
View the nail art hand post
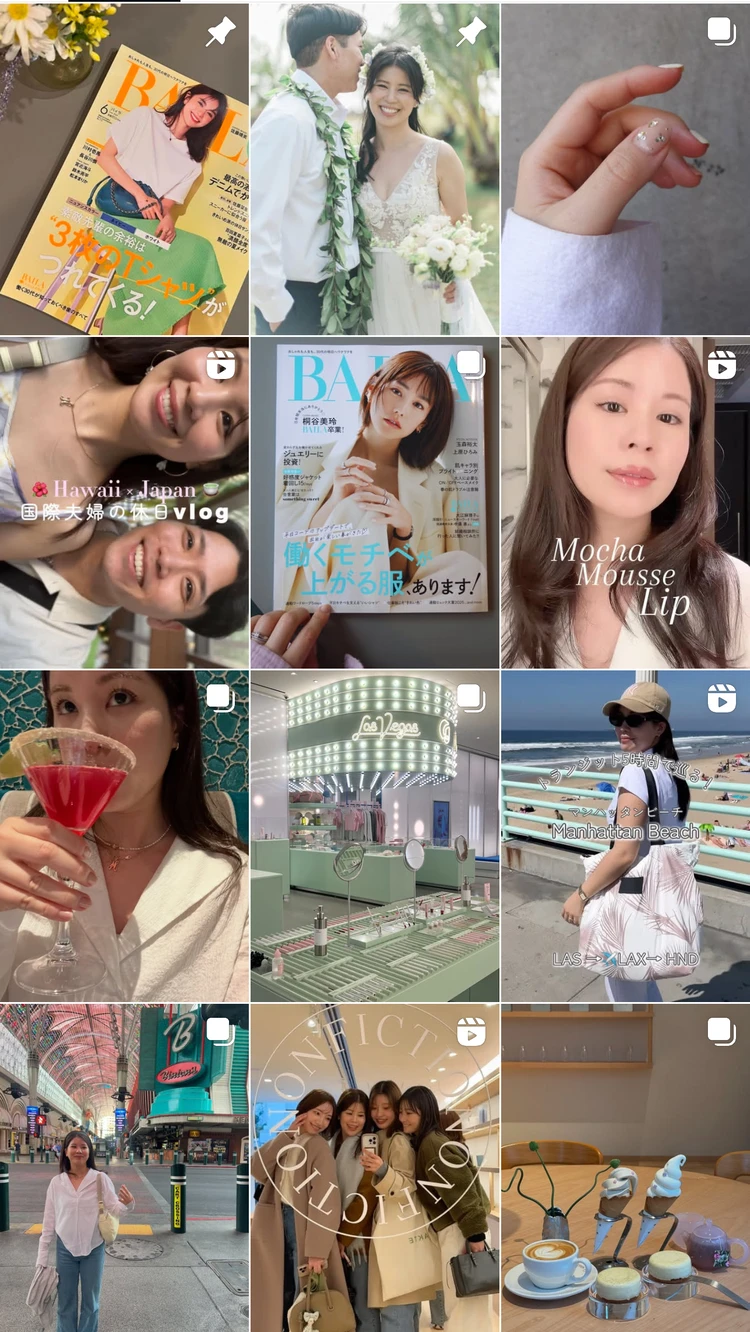click(x=625, y=168)
